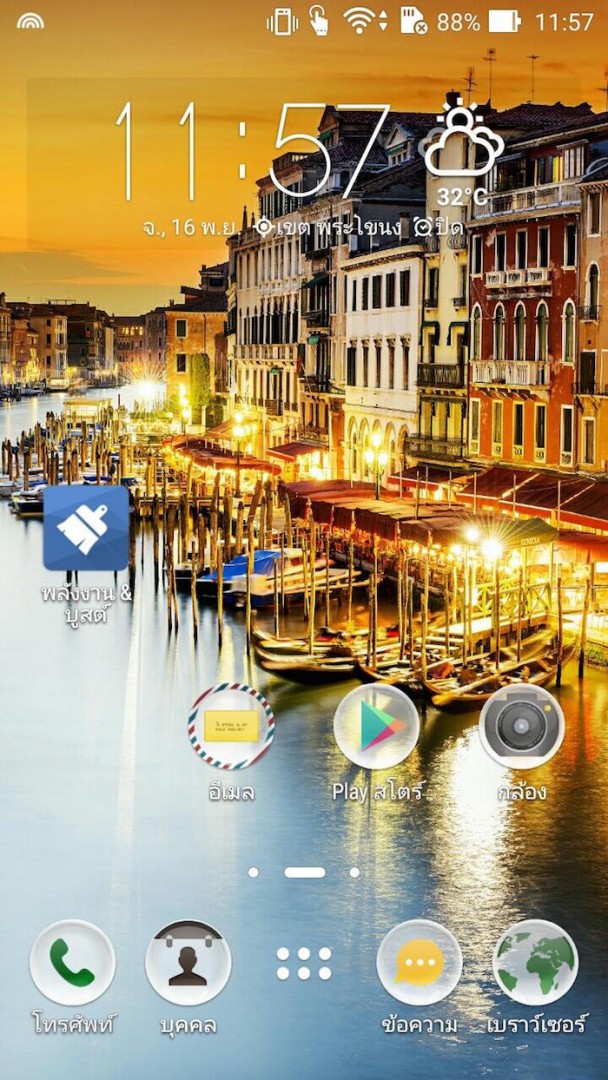Launch Play สโตร์

pos(376,727)
